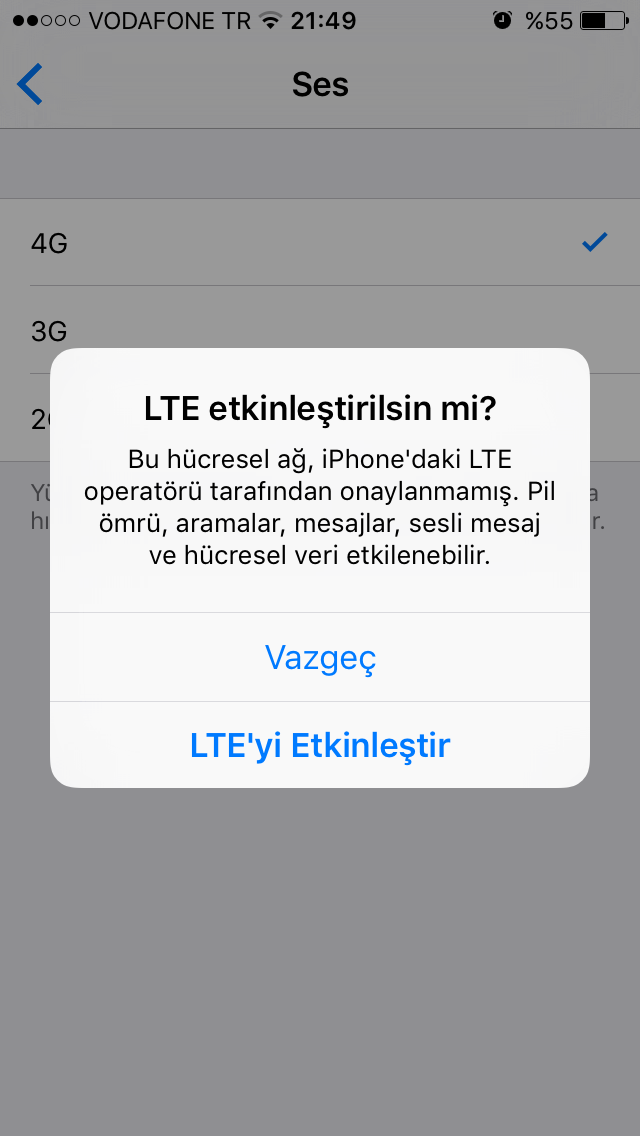The image size is (640, 1136).
Task: Tap Vazgeç to cancel the dialog
Action: [x=320, y=657]
